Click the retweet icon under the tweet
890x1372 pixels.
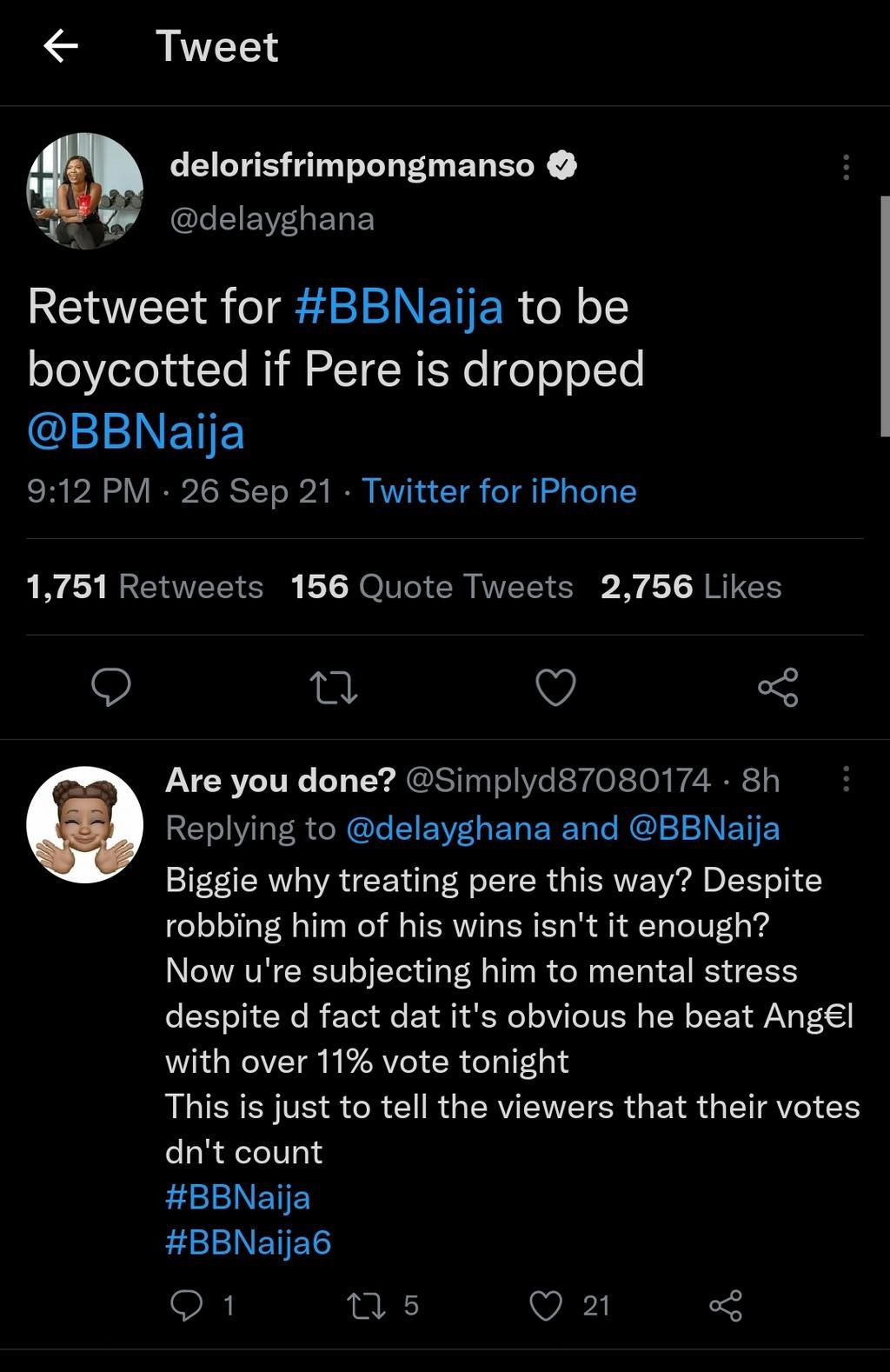pyautogui.click(x=334, y=689)
